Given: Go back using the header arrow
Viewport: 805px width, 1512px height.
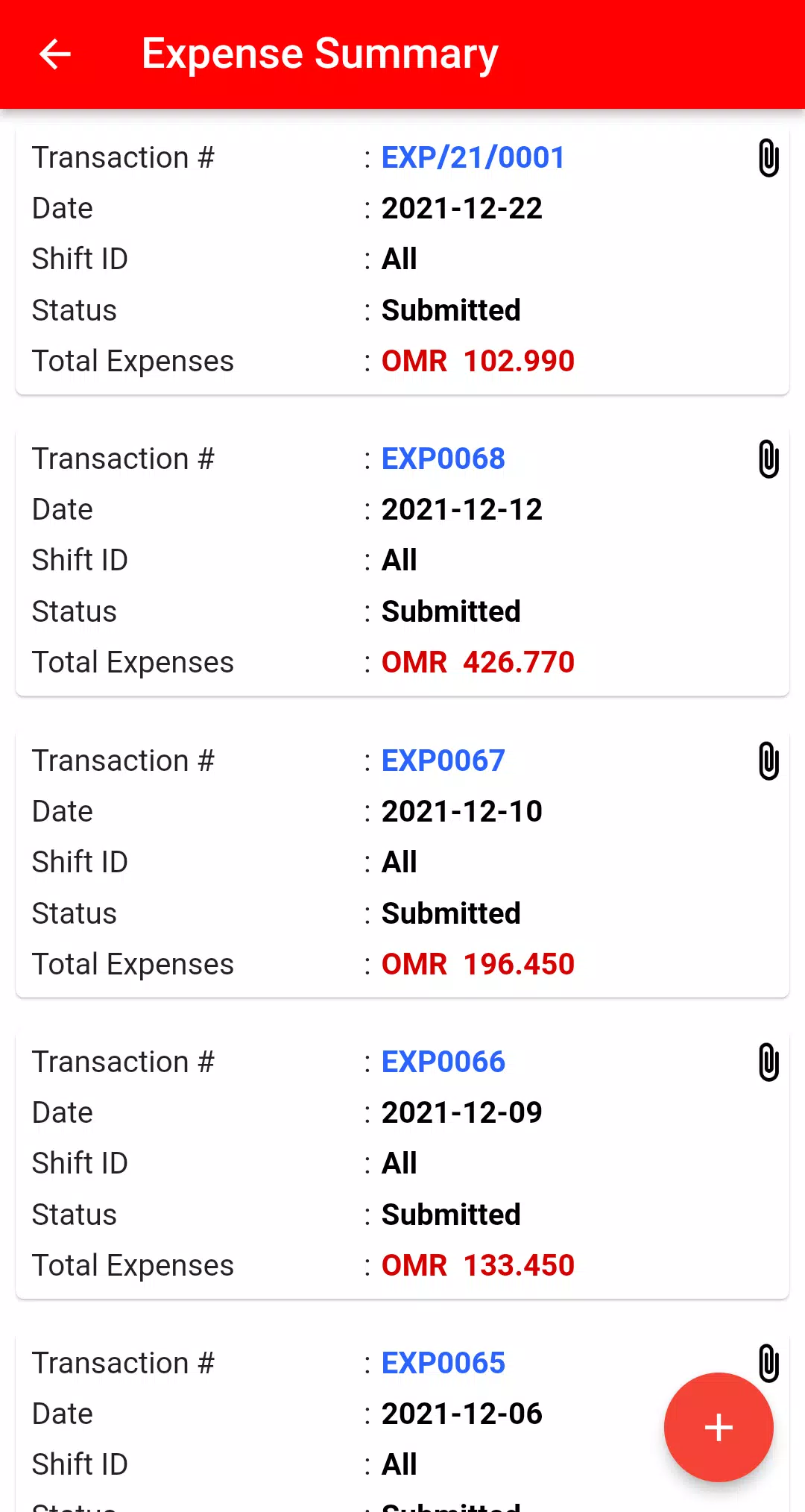Looking at the screenshot, I should coord(54,54).
